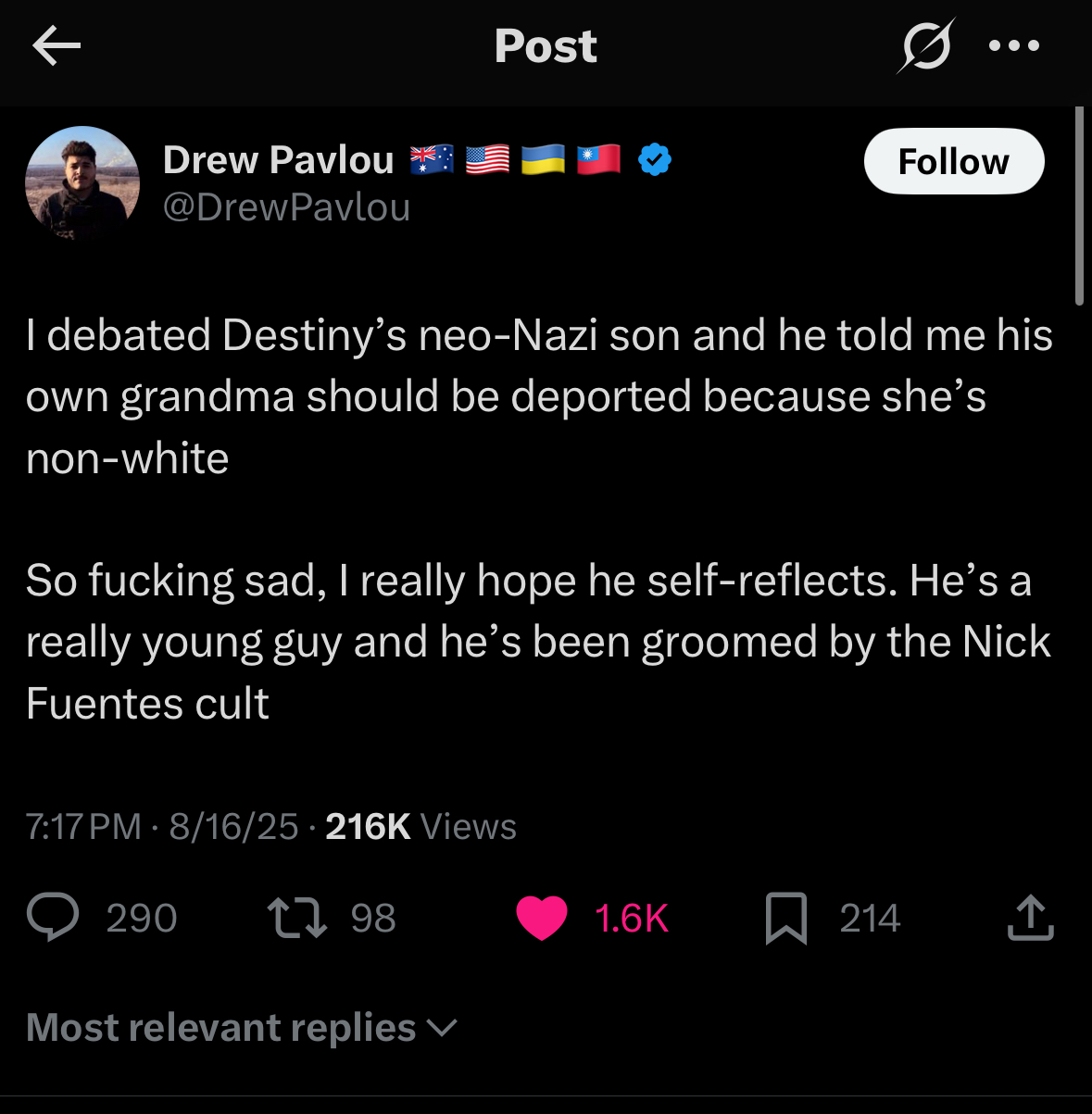This screenshot has height=1114, width=1092.
Task: Unlike the post via heart icon
Action: 541,919
